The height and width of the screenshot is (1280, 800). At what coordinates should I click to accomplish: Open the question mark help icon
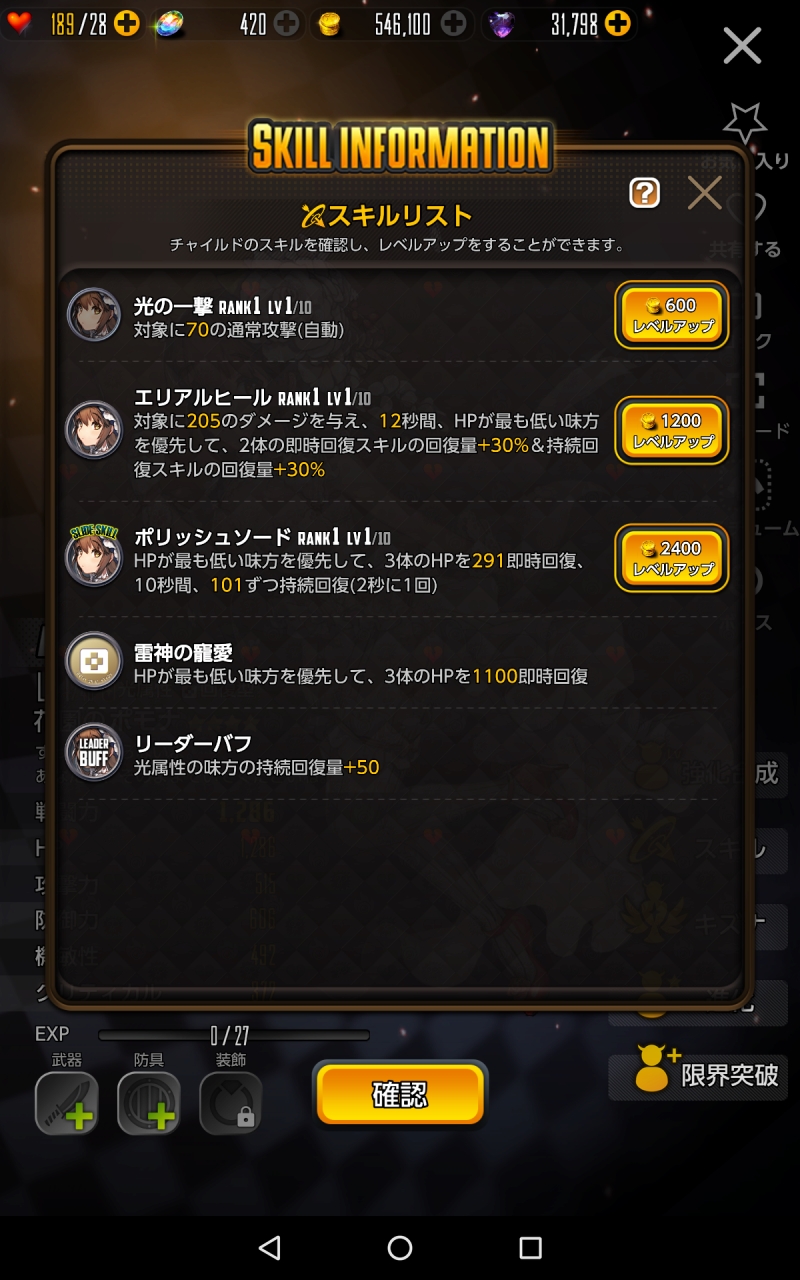point(645,193)
